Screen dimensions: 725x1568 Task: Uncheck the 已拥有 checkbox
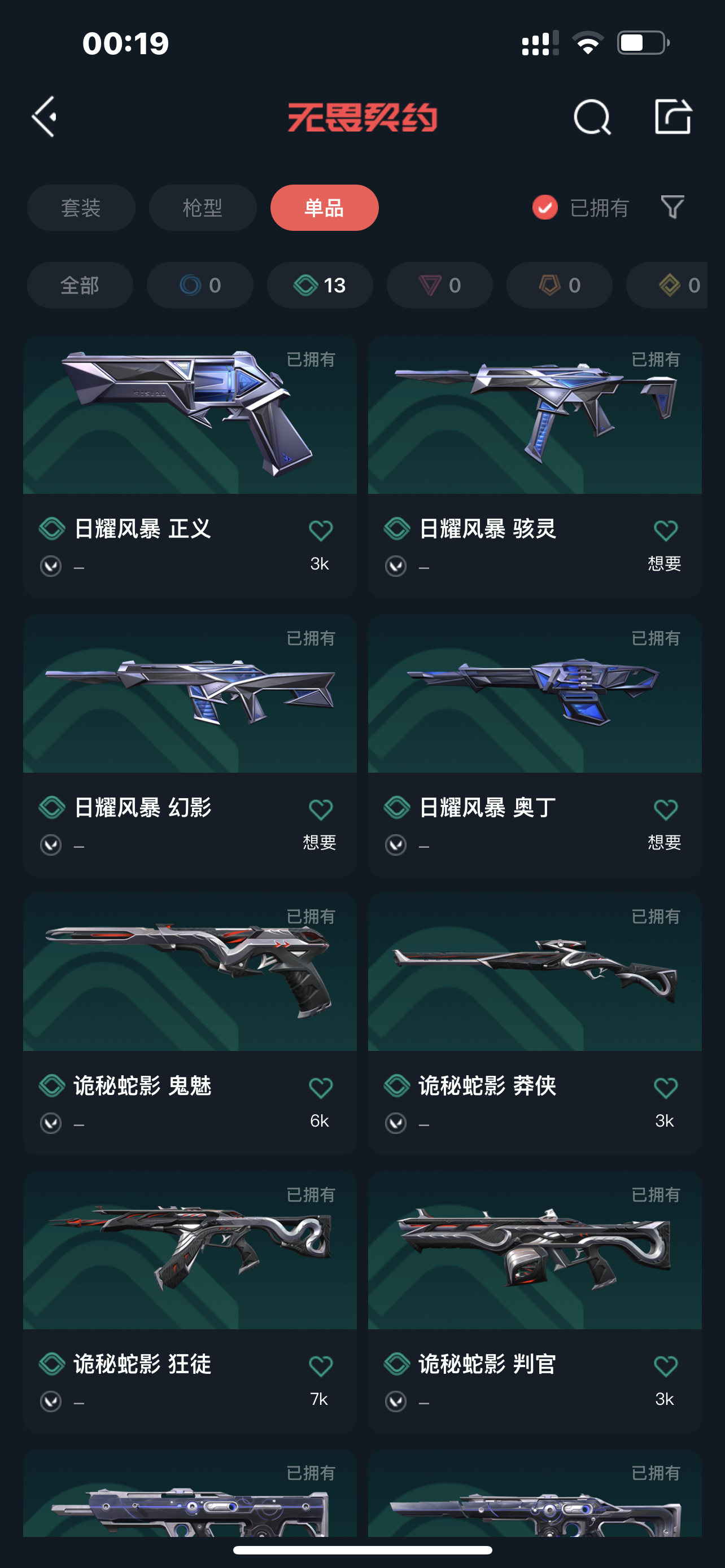click(x=545, y=208)
